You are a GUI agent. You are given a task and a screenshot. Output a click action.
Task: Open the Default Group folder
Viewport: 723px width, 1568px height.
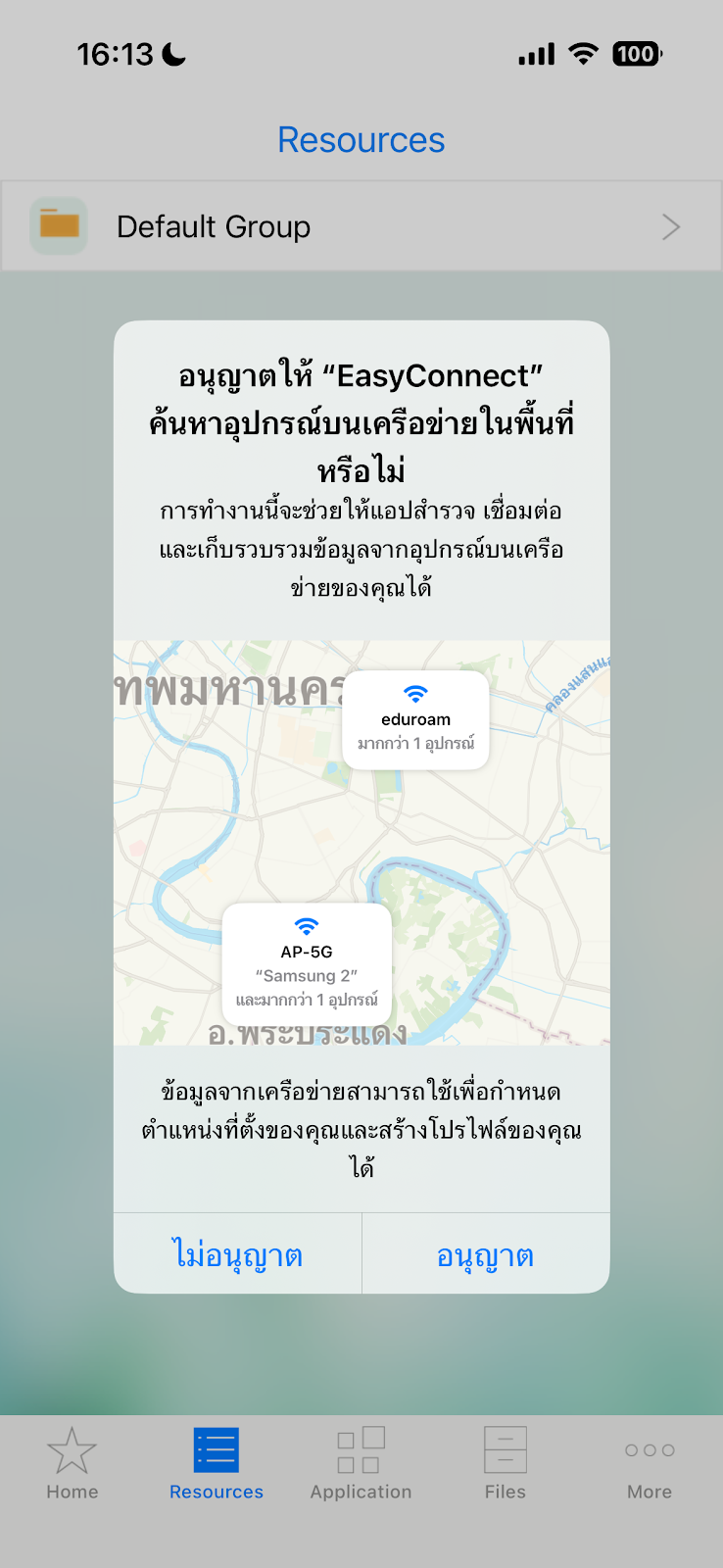click(361, 227)
